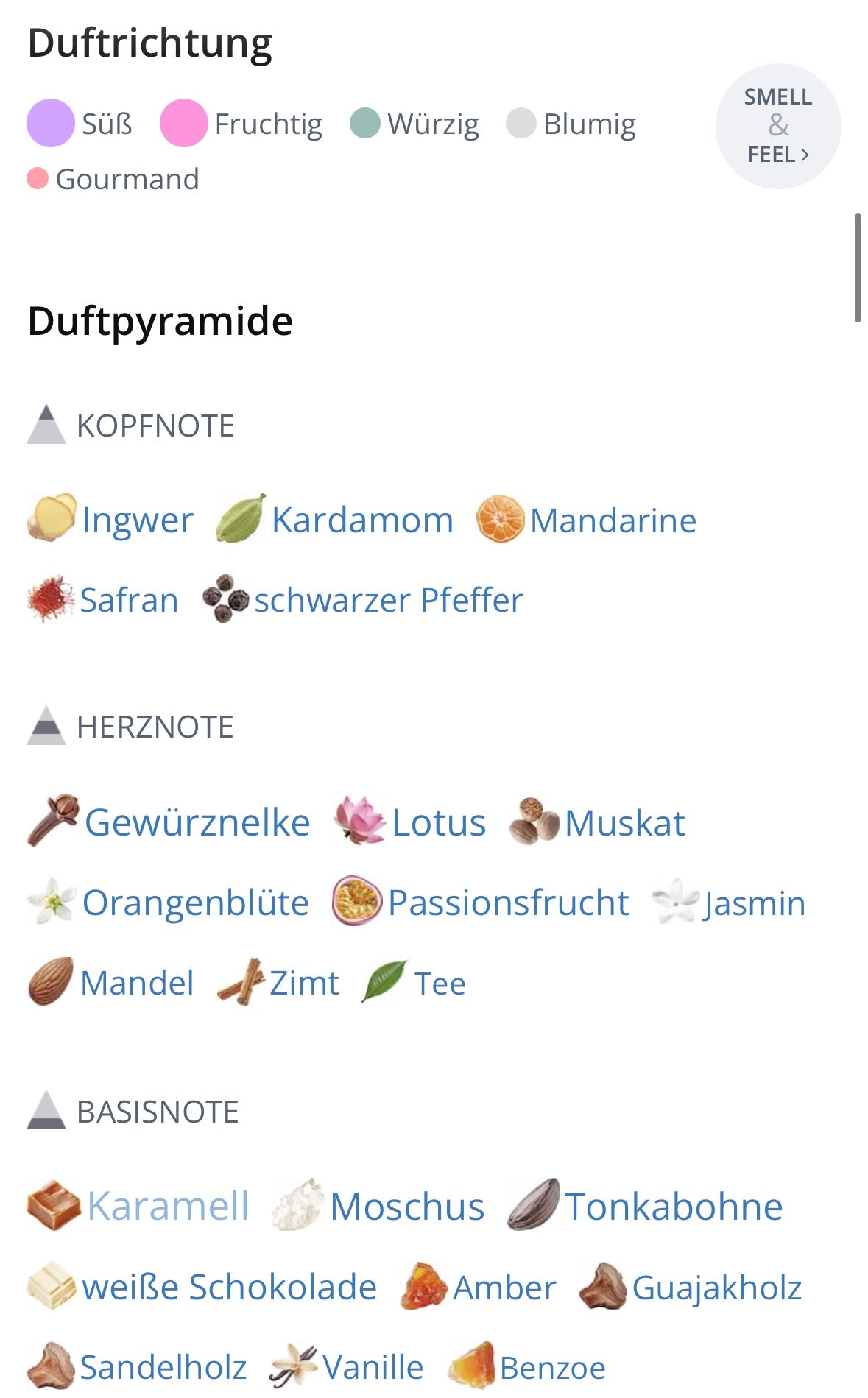Select the Kardamom note
This screenshot has height=1398, width=868.
(361, 520)
